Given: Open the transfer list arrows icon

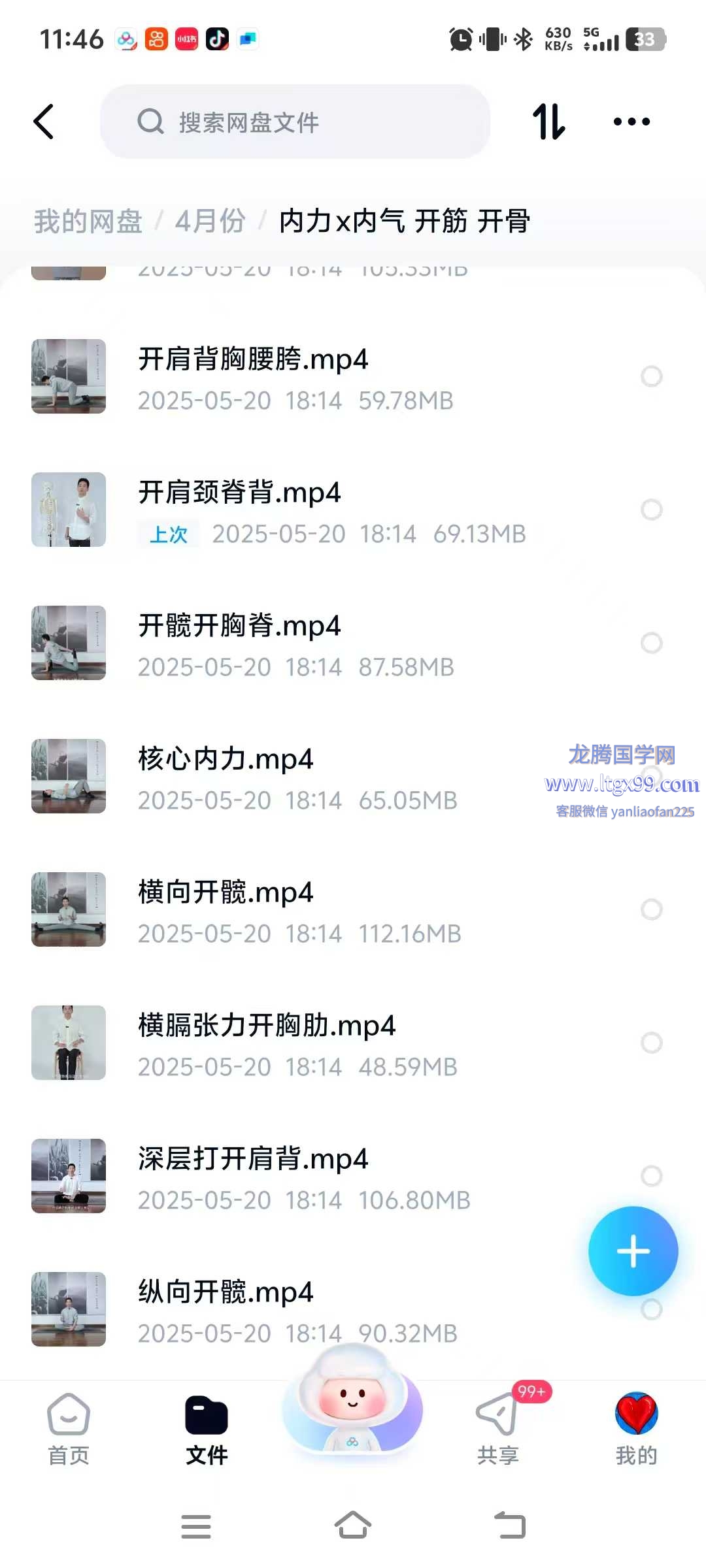Looking at the screenshot, I should click(x=548, y=122).
